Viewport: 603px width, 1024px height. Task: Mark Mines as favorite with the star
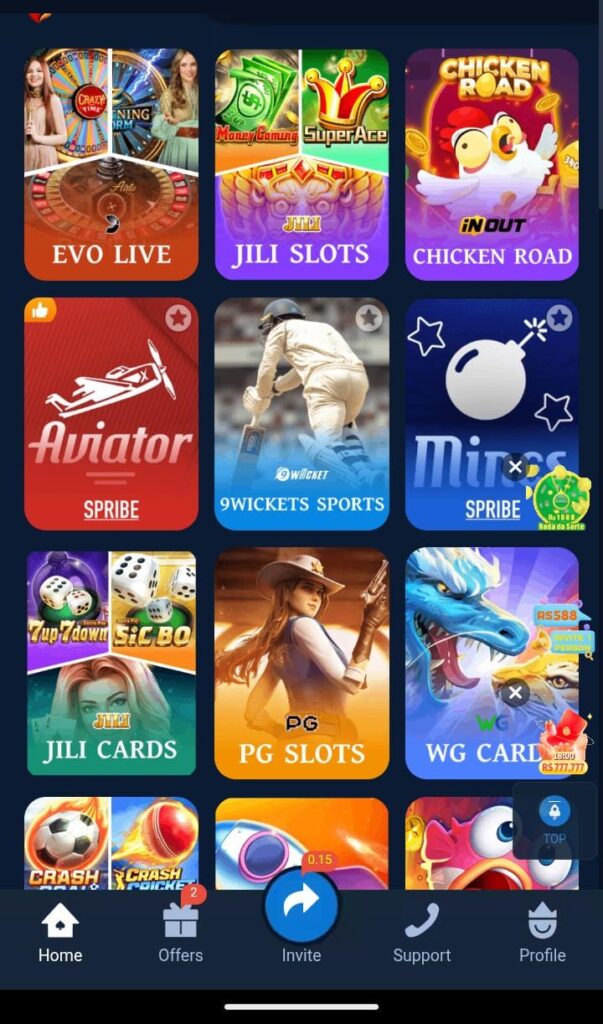click(x=559, y=318)
